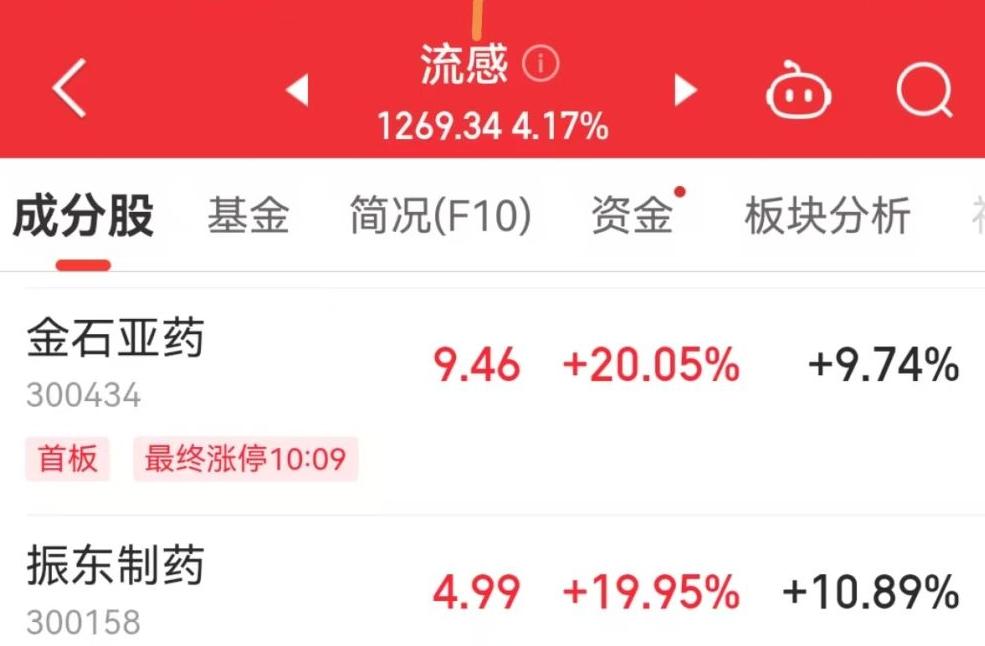The width and height of the screenshot is (985, 646).
Task: Switch to the previous sector
Action: click(x=297, y=91)
